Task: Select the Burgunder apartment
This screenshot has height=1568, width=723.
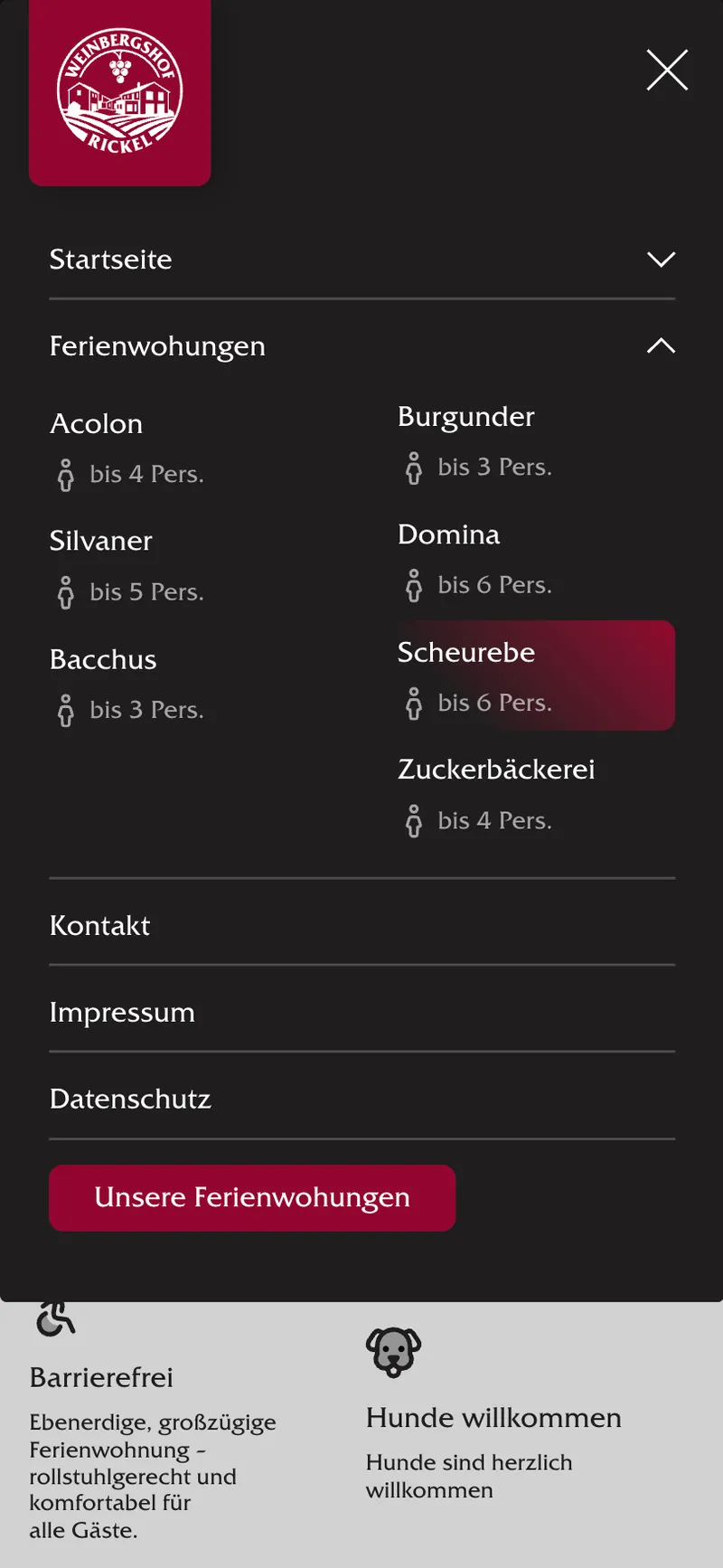Action: coord(466,417)
